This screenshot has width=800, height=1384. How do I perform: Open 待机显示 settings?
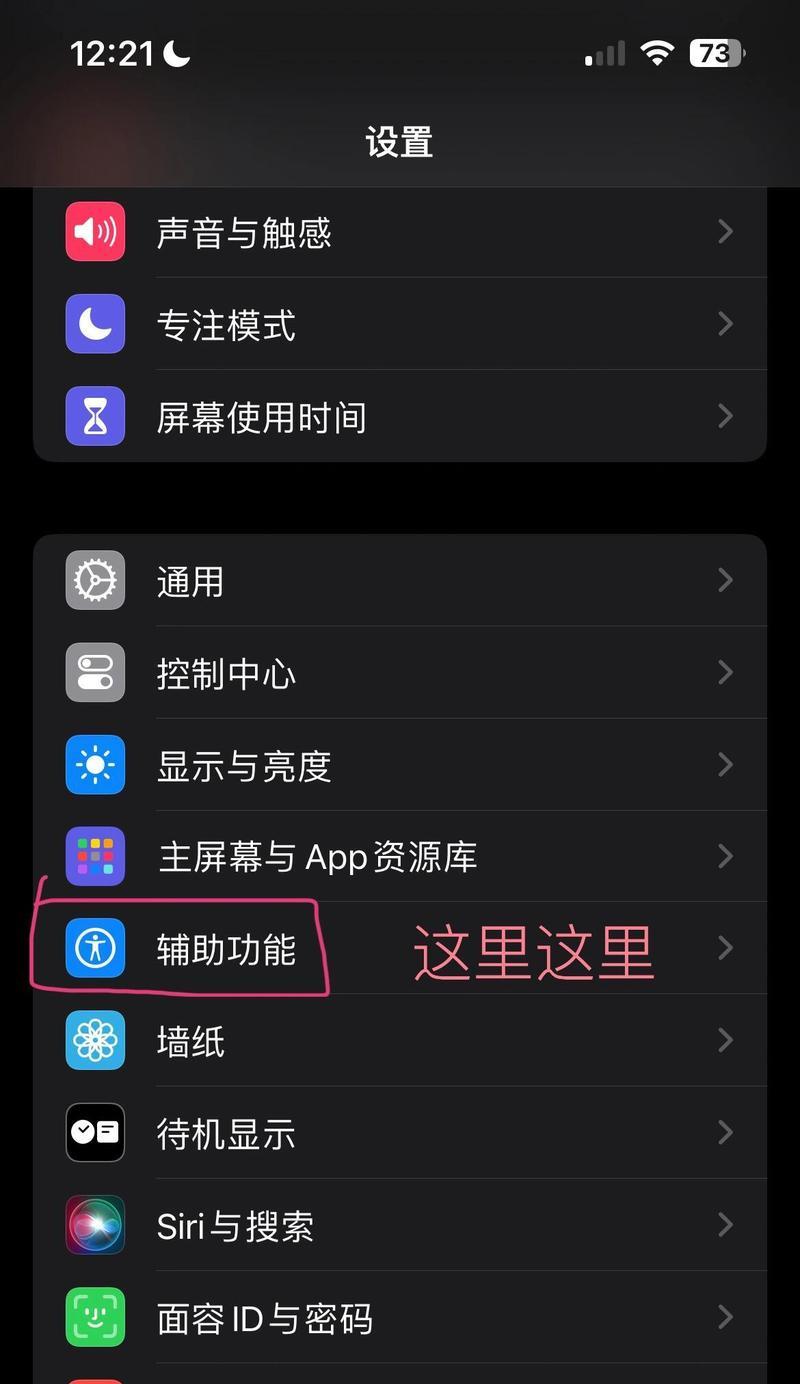(400, 1133)
